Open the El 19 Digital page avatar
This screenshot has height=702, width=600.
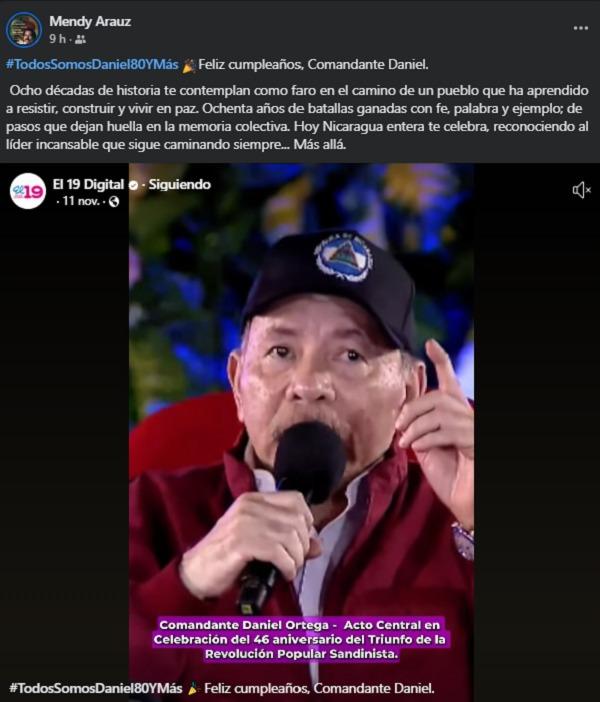coord(28,191)
